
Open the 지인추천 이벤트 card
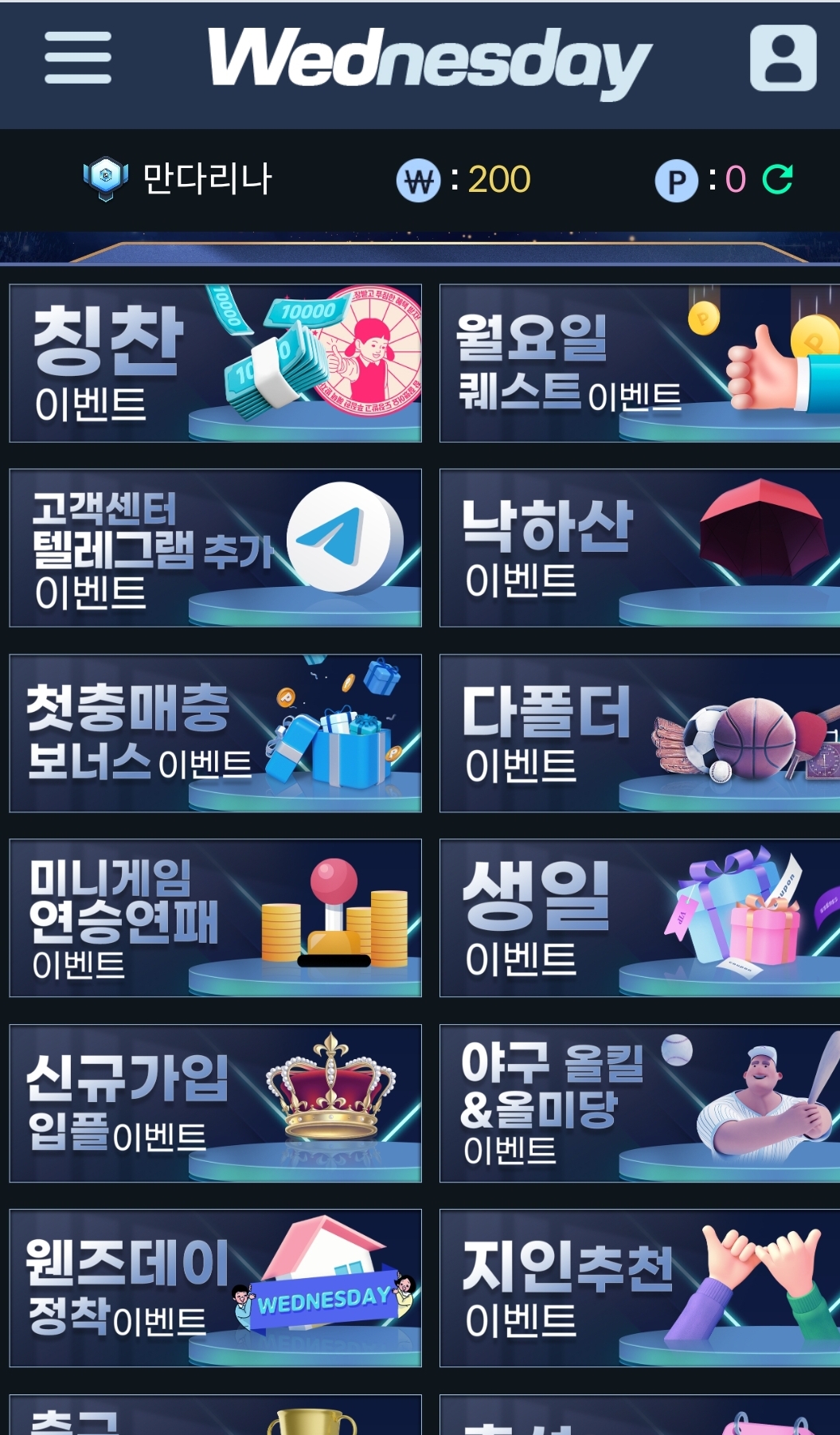640,1288
